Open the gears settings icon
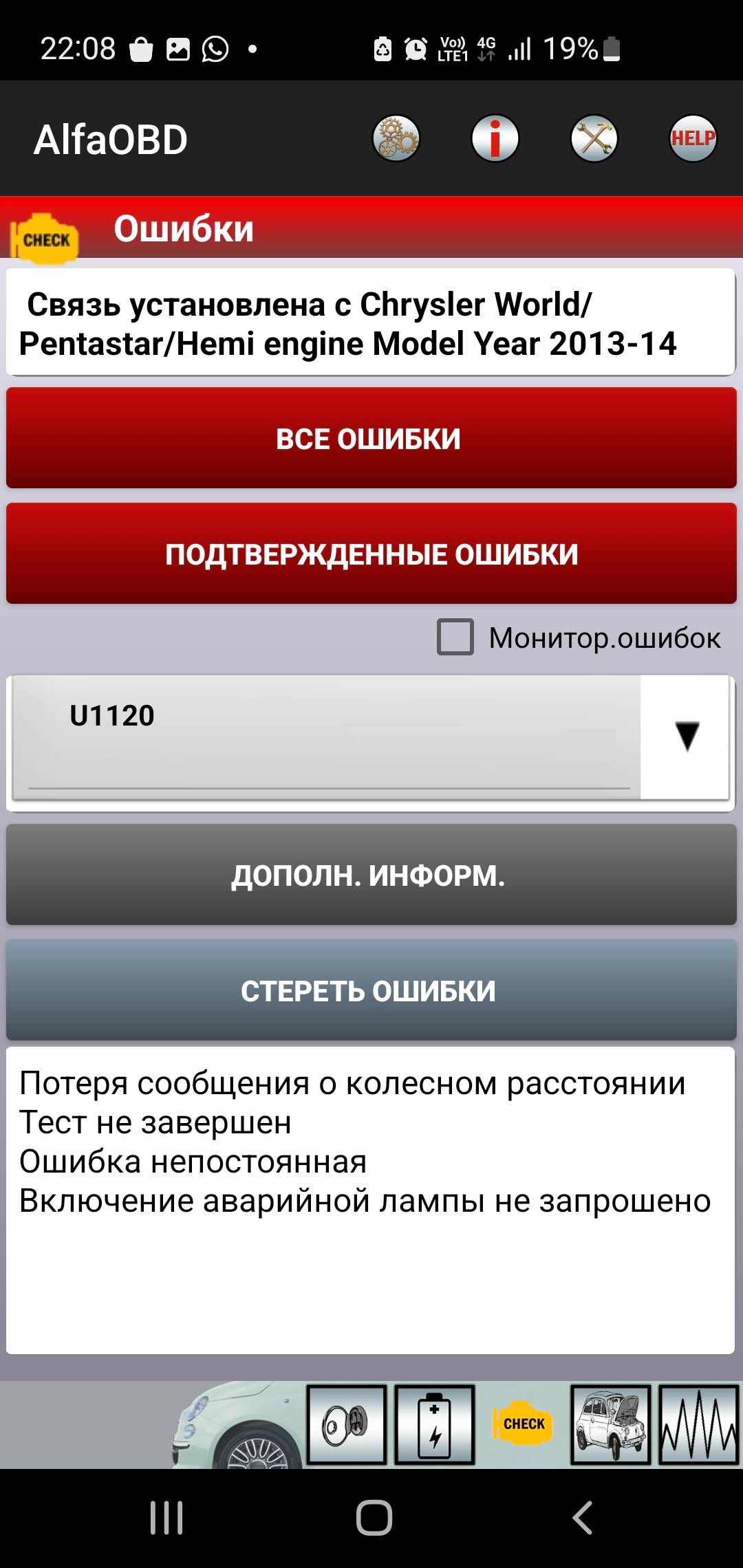 click(396, 138)
